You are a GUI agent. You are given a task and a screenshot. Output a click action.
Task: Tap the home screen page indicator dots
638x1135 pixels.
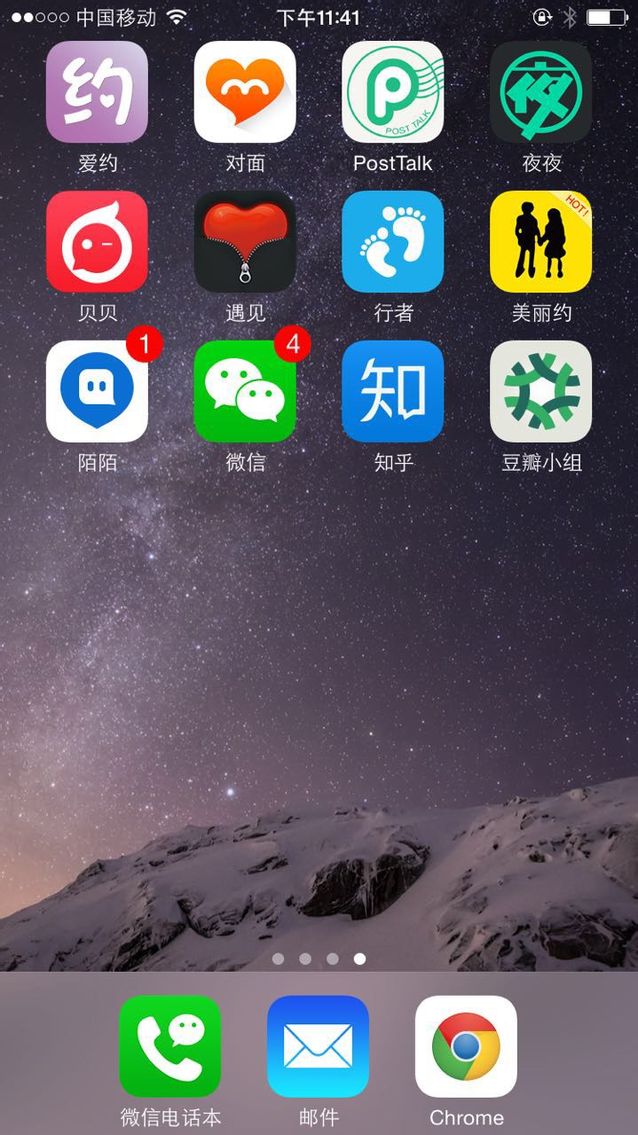318,958
